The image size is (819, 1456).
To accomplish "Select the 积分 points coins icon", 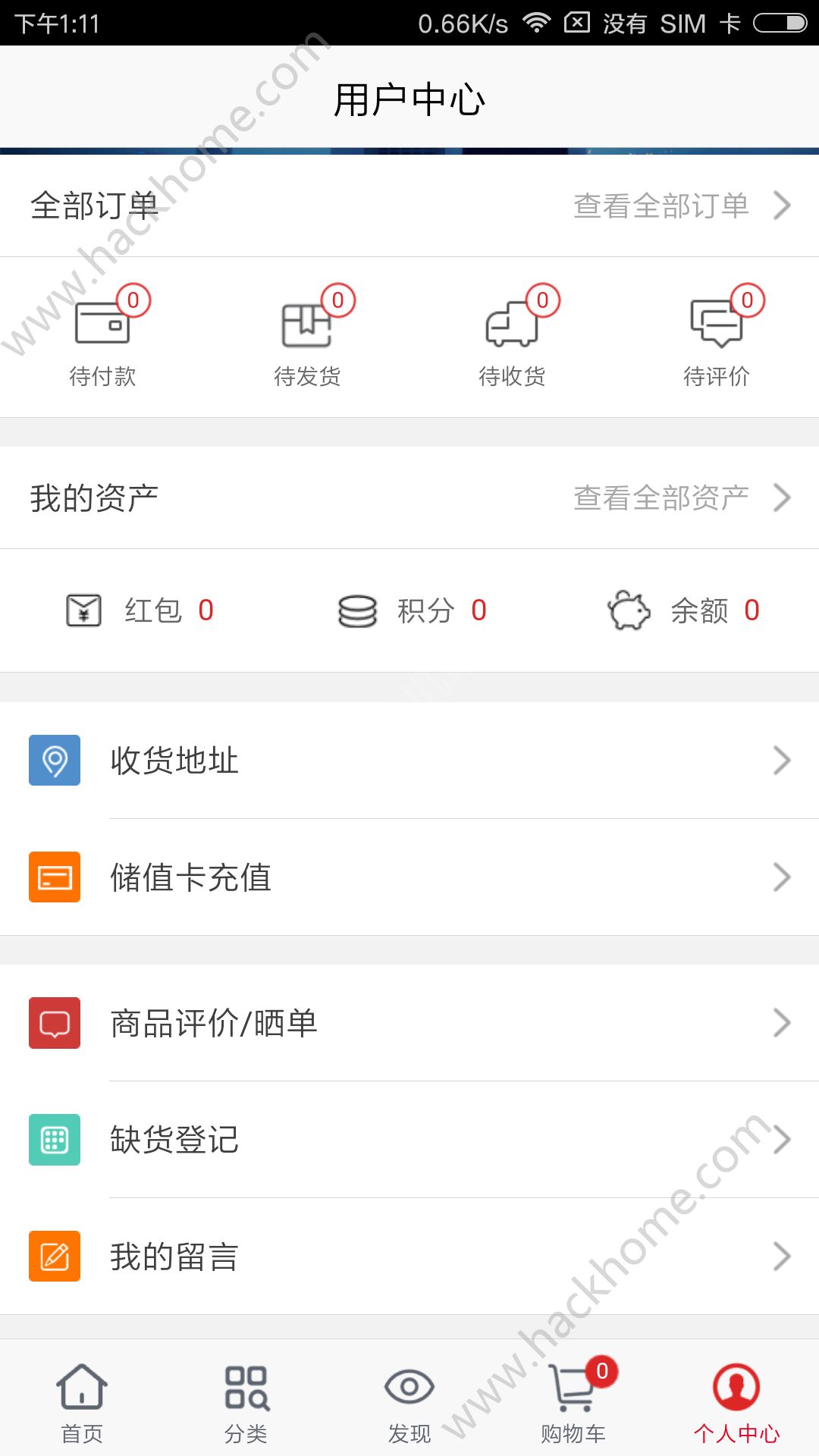I will click(358, 609).
